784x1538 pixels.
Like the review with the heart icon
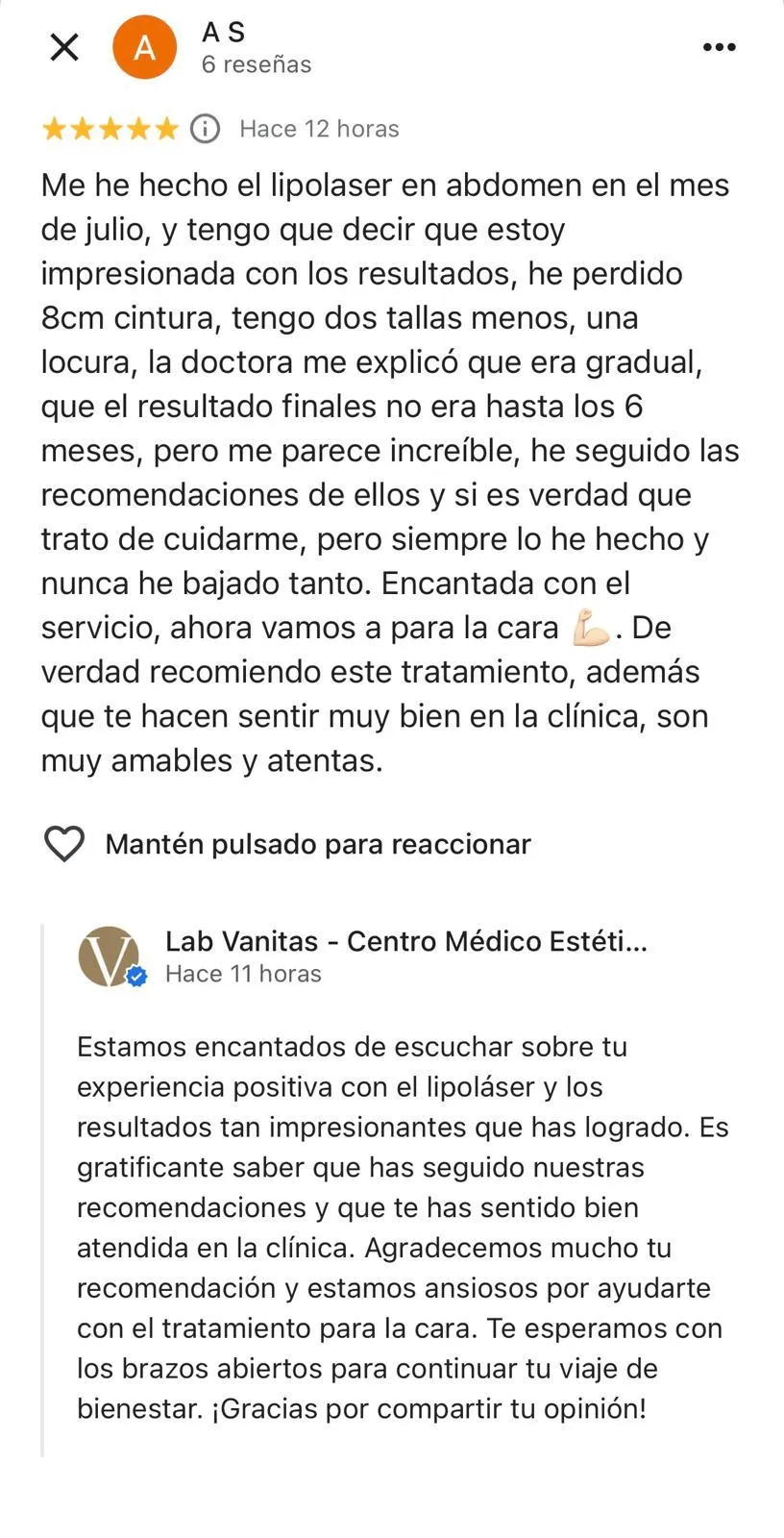[64, 844]
